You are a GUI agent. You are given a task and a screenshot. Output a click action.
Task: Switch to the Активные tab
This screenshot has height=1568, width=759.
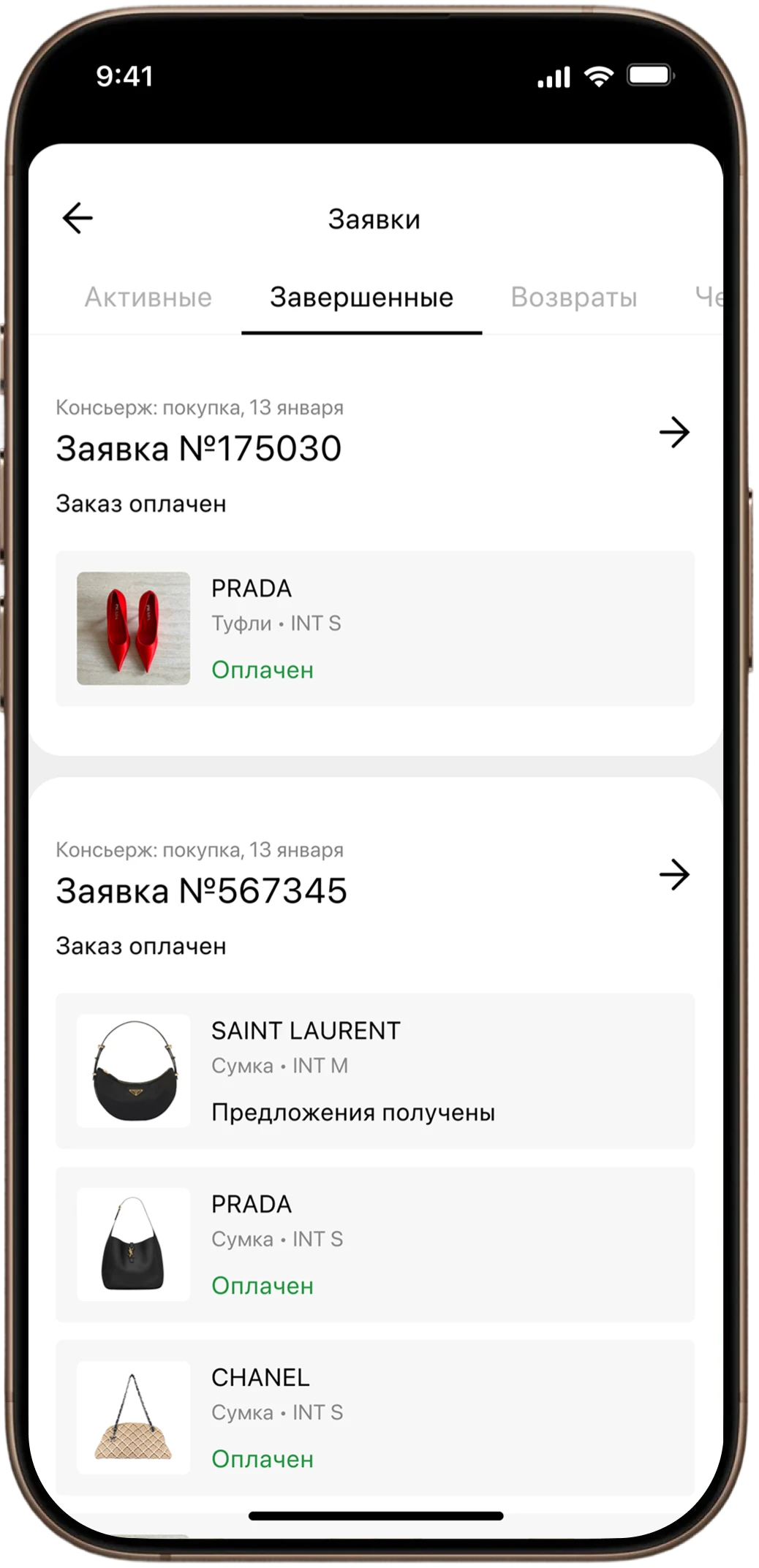[148, 298]
